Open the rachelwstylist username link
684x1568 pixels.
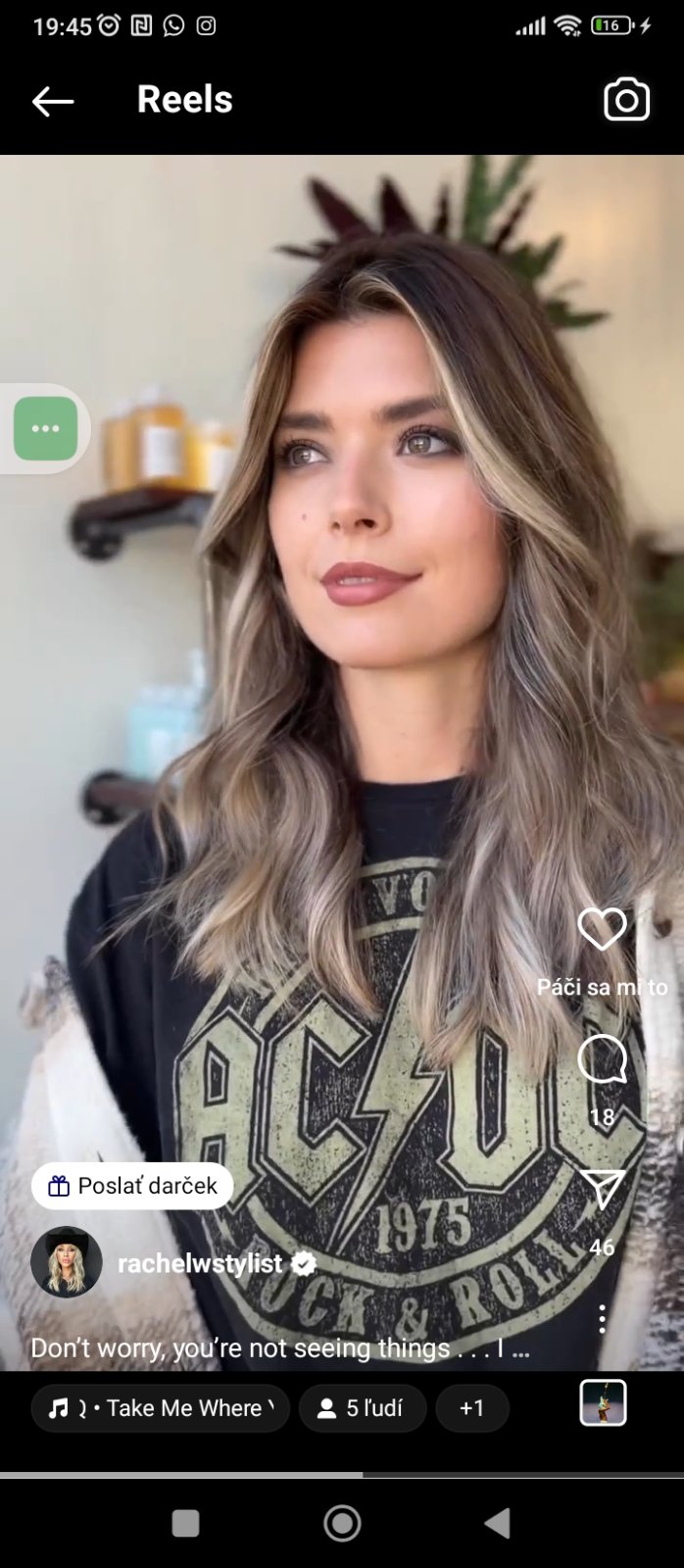click(200, 1264)
